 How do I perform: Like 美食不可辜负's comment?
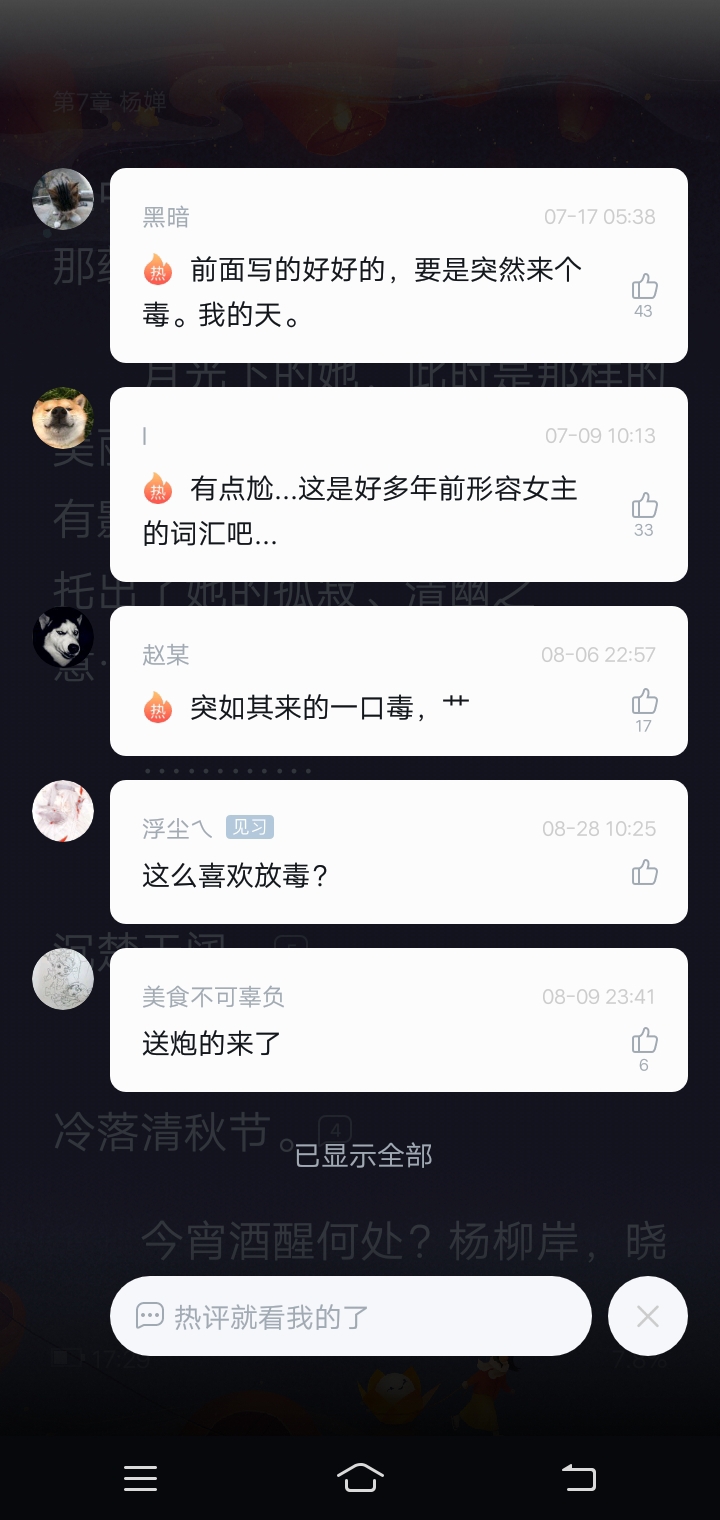[x=644, y=1041]
